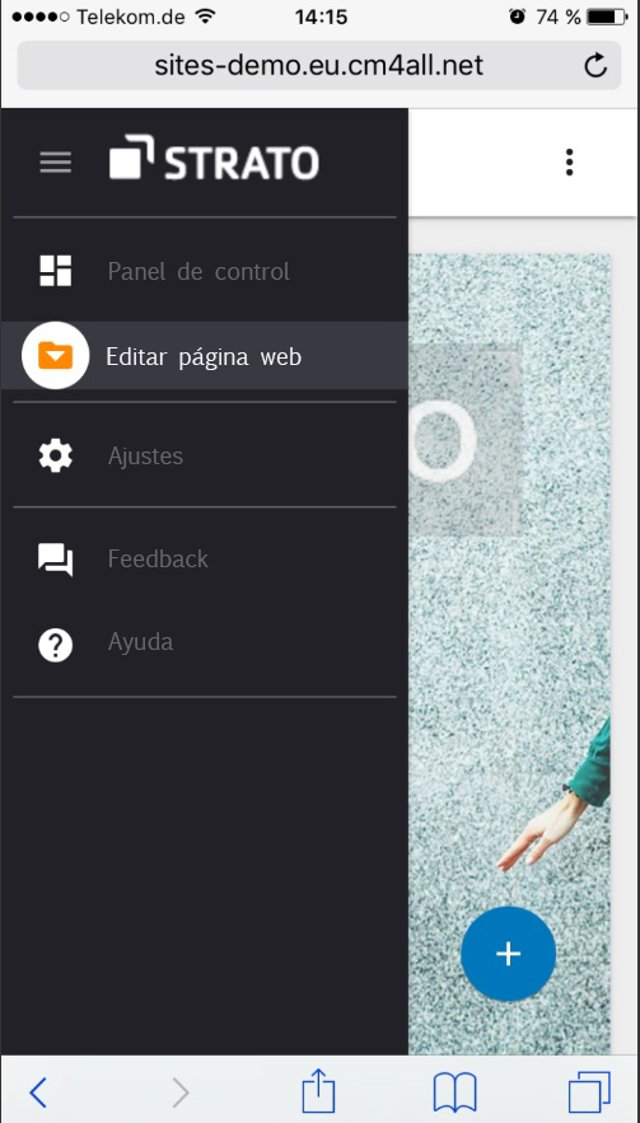This screenshot has width=640, height=1123.
Task: Tap the blue plus floating button
Action: pyautogui.click(x=508, y=953)
